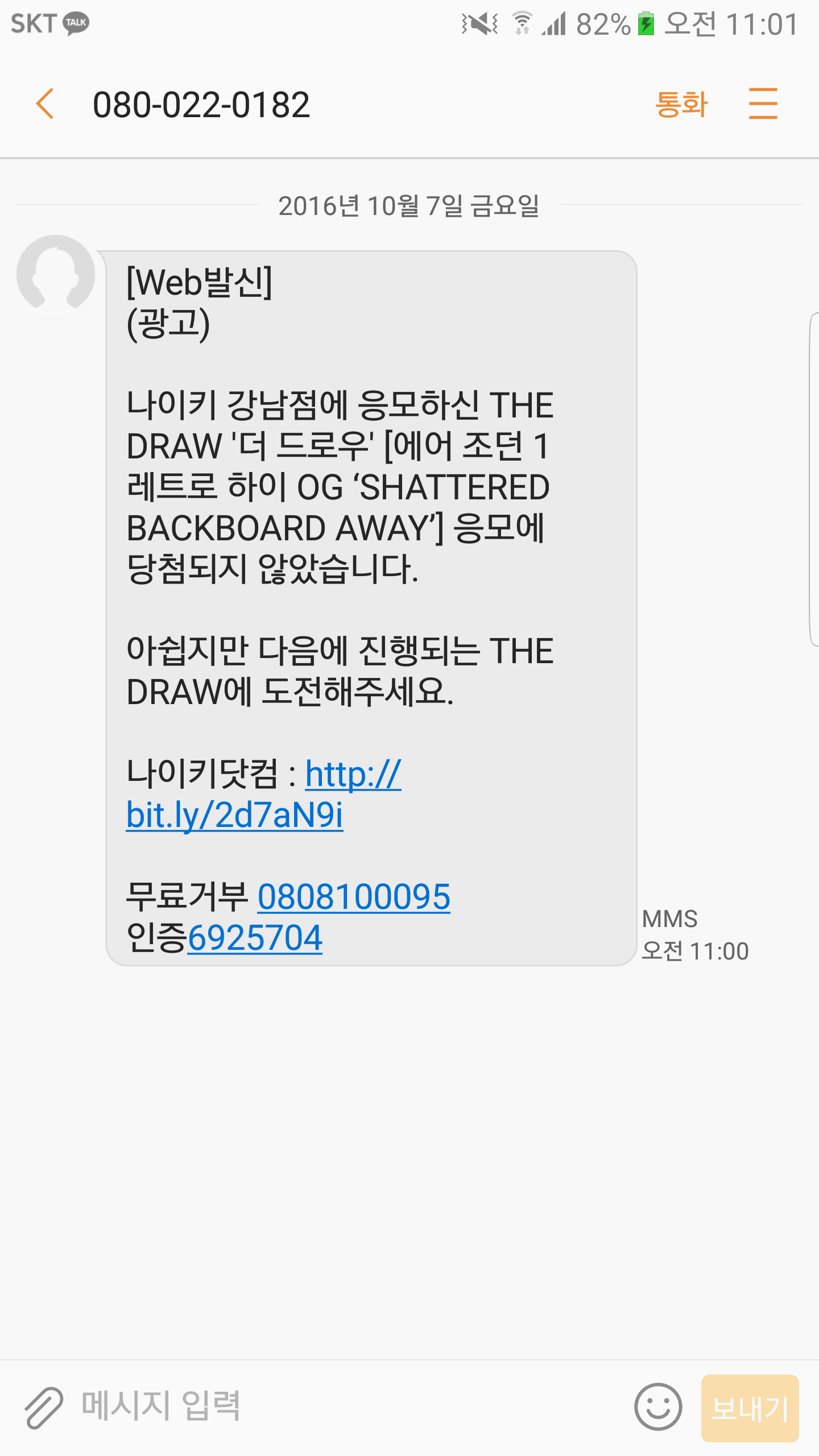Open the hamburger menu in the header
819x1456 pixels.
click(763, 104)
